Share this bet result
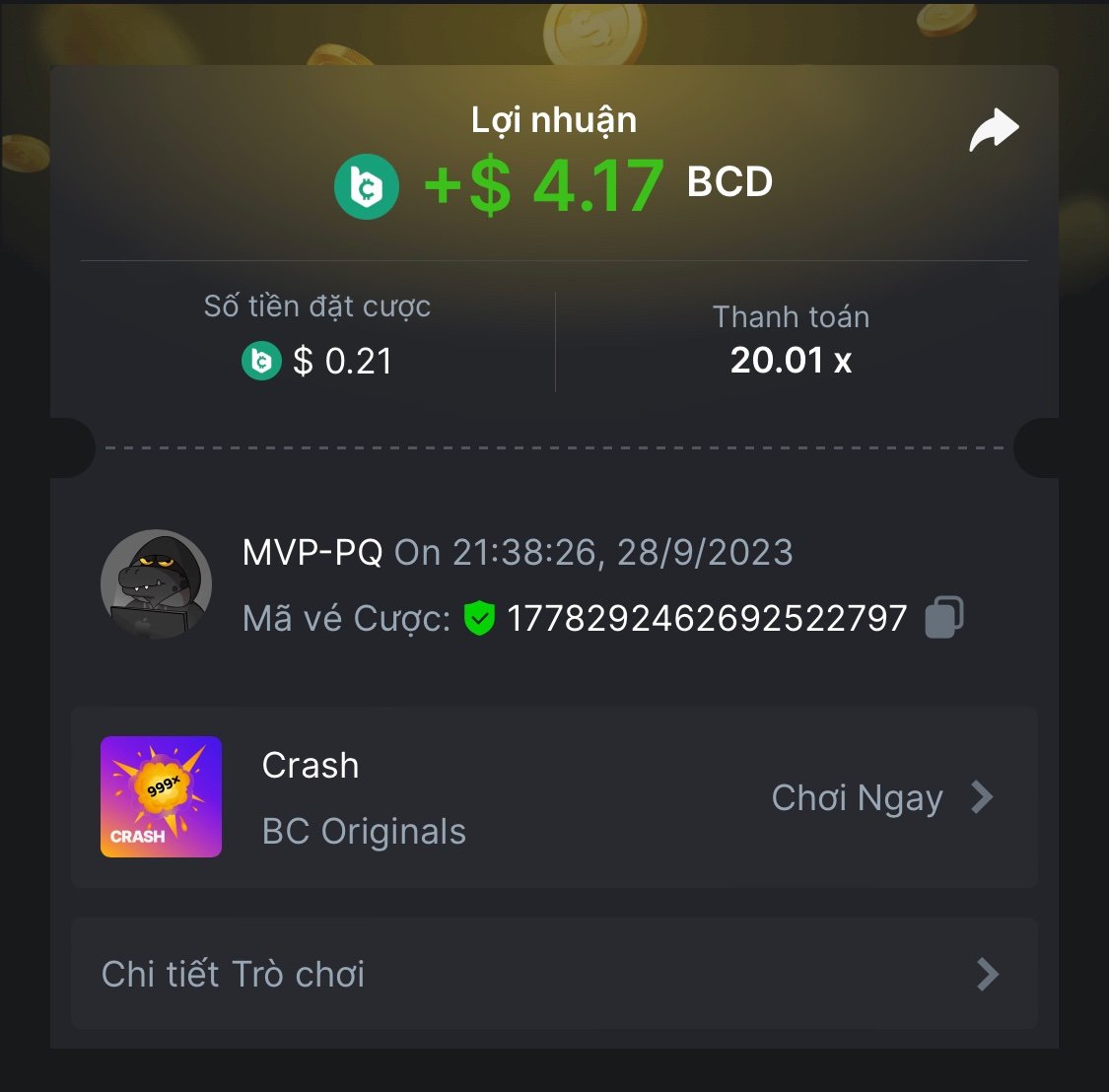Image resolution: width=1109 pixels, height=1092 pixels. click(x=994, y=130)
